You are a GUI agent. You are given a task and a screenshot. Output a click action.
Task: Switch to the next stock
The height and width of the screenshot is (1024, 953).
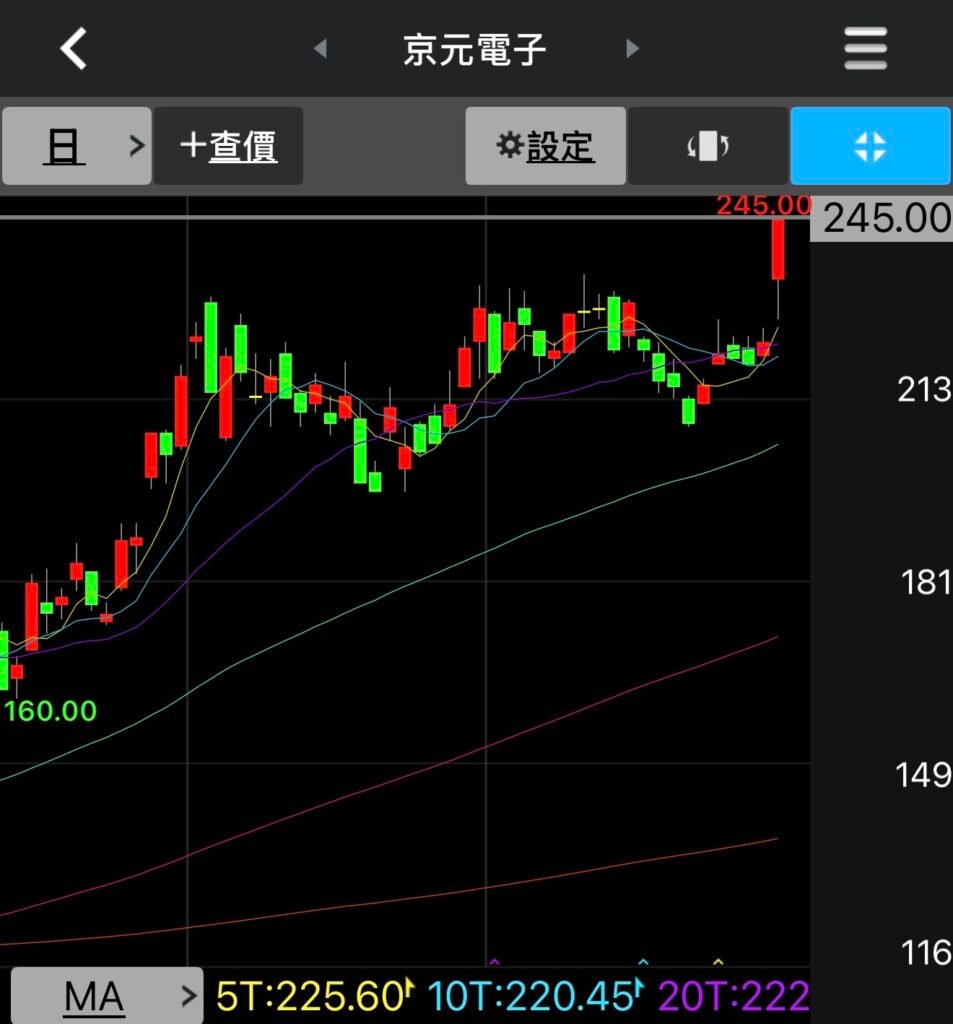click(x=632, y=48)
